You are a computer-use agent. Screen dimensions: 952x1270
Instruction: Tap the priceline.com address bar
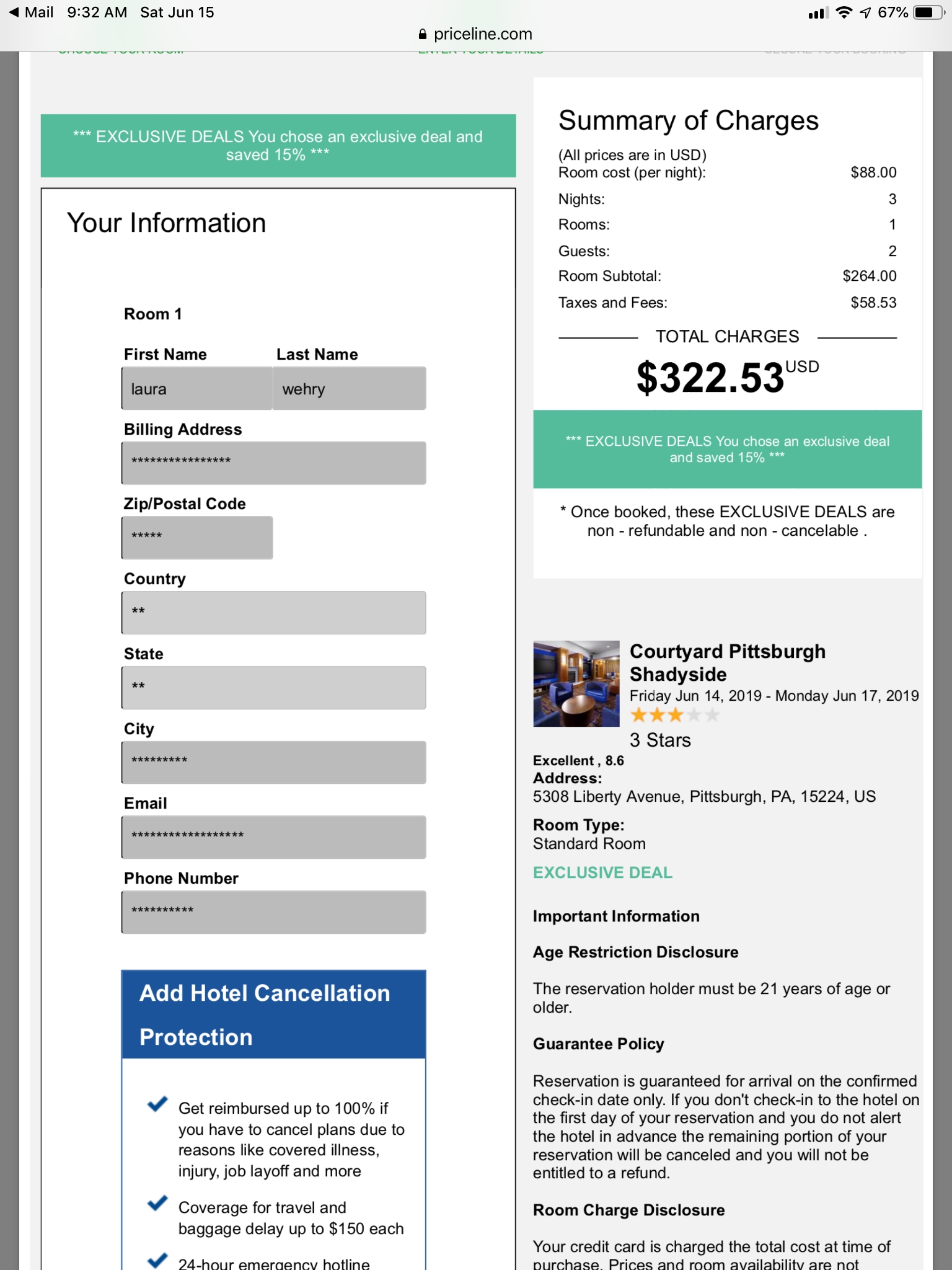(476, 34)
